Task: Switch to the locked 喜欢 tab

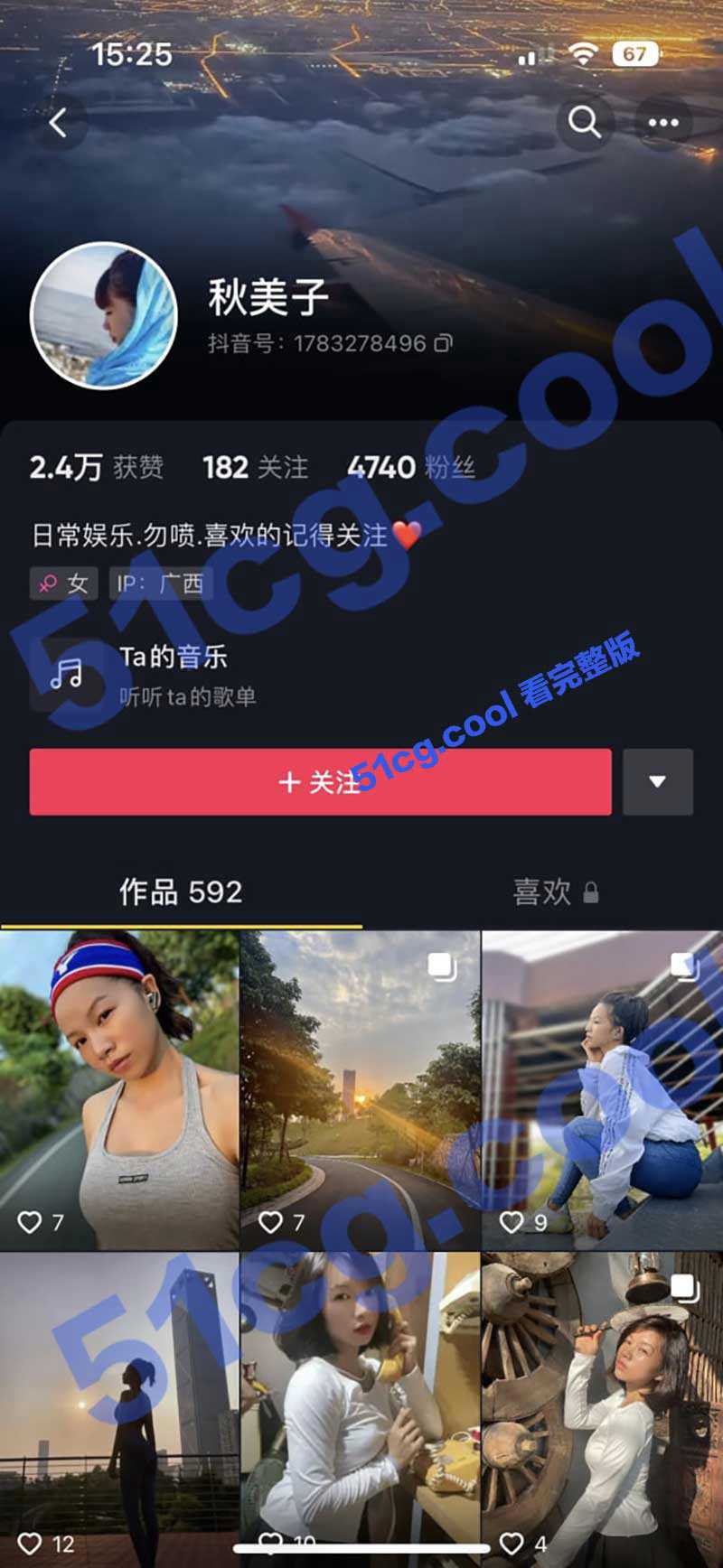Action: (554, 892)
